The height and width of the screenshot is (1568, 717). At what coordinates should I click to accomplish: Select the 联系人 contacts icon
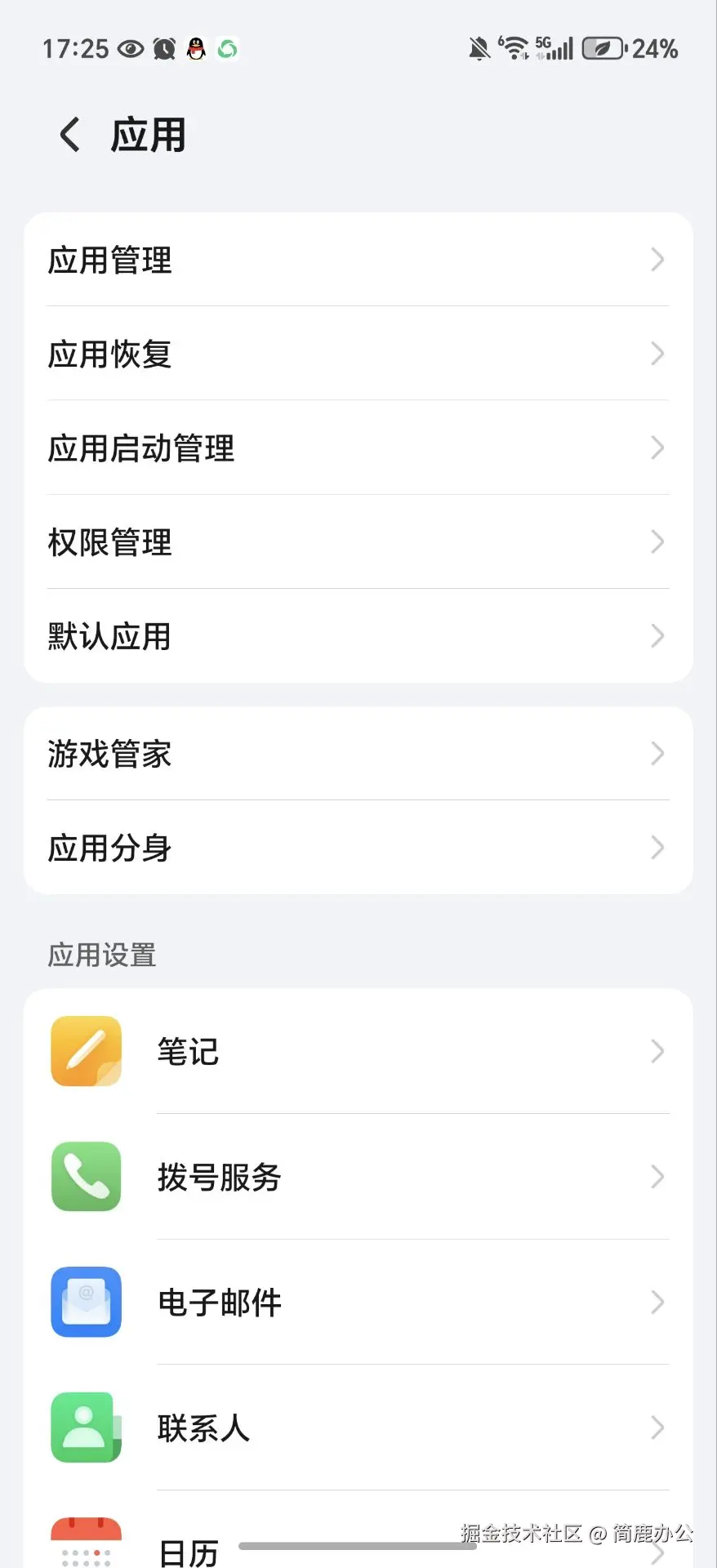click(x=85, y=1428)
